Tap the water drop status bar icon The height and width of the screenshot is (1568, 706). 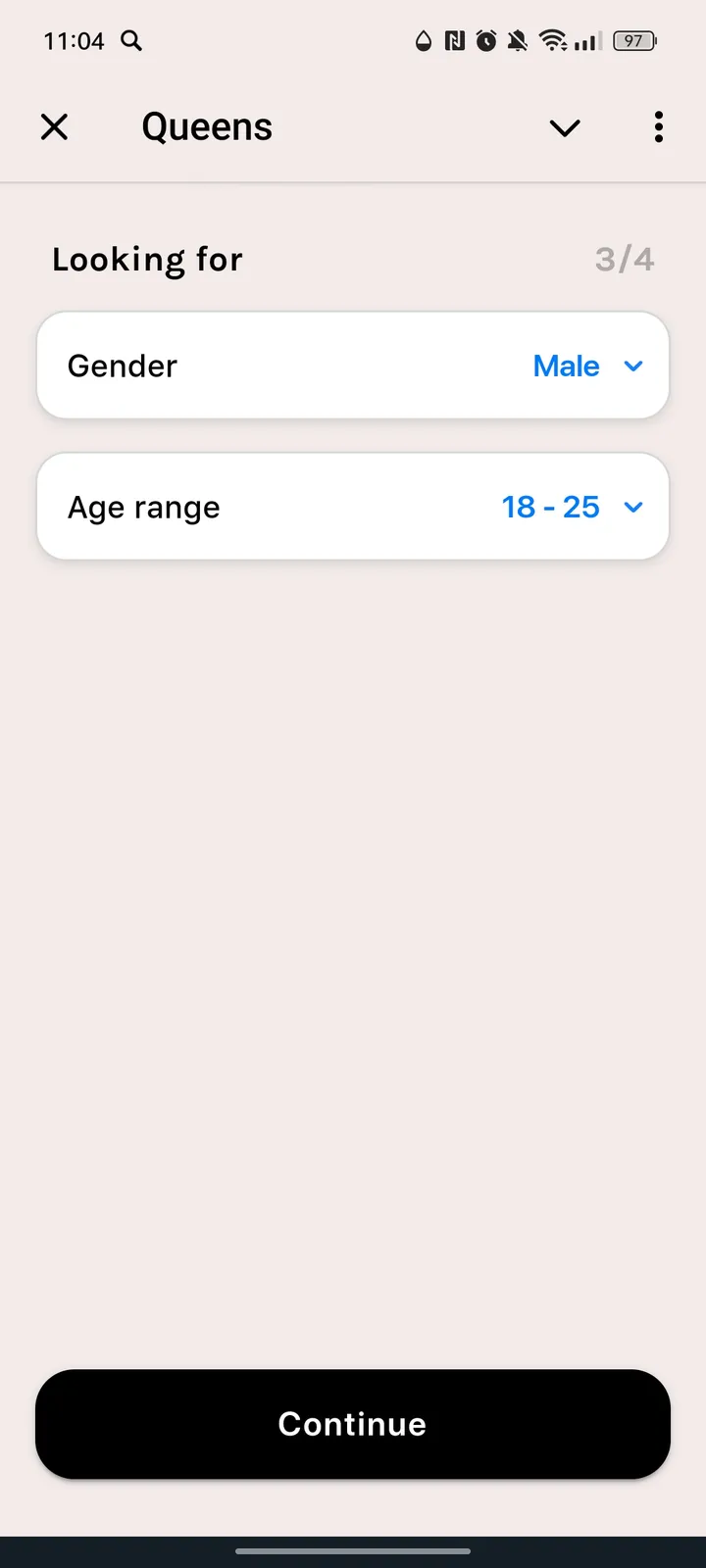pyautogui.click(x=422, y=41)
